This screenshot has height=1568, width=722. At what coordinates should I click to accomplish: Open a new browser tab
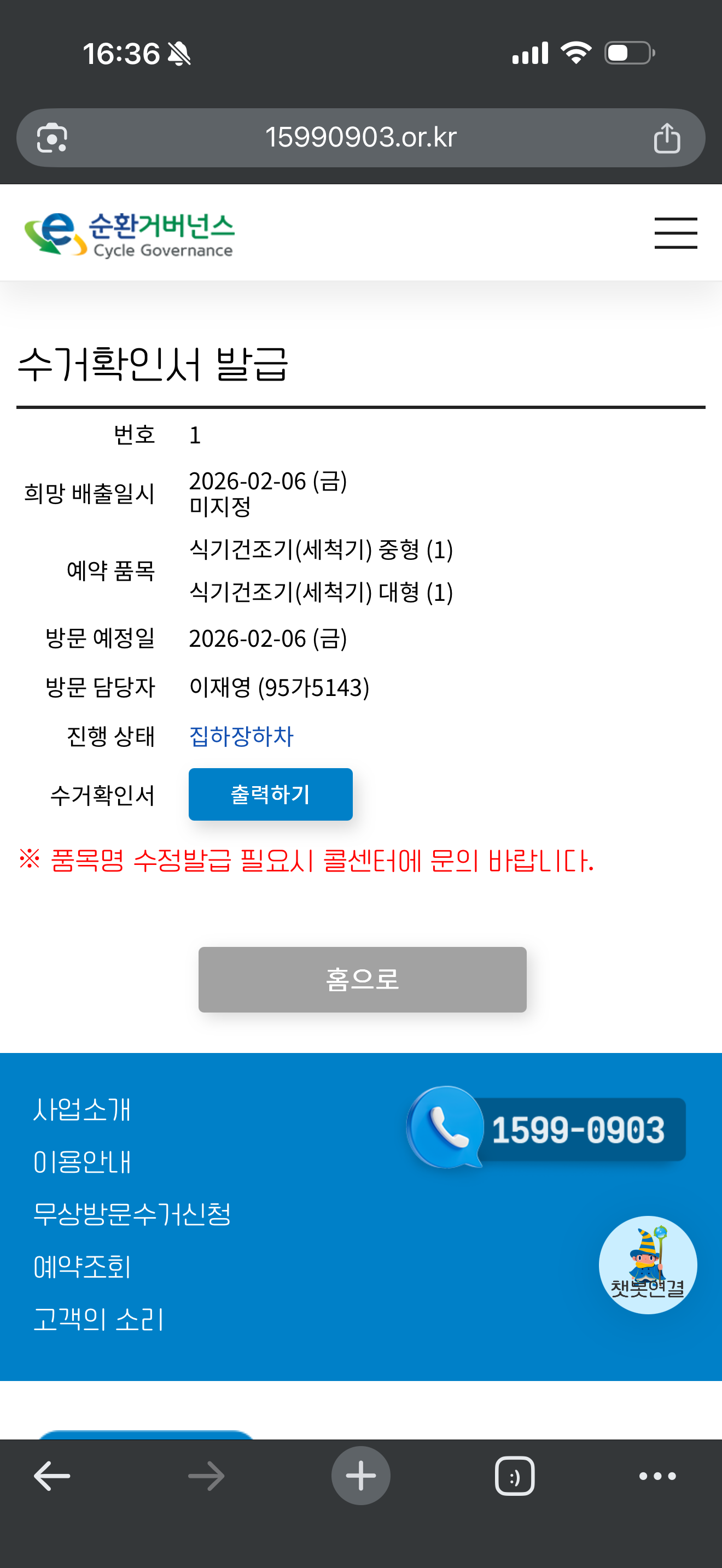(361, 1476)
